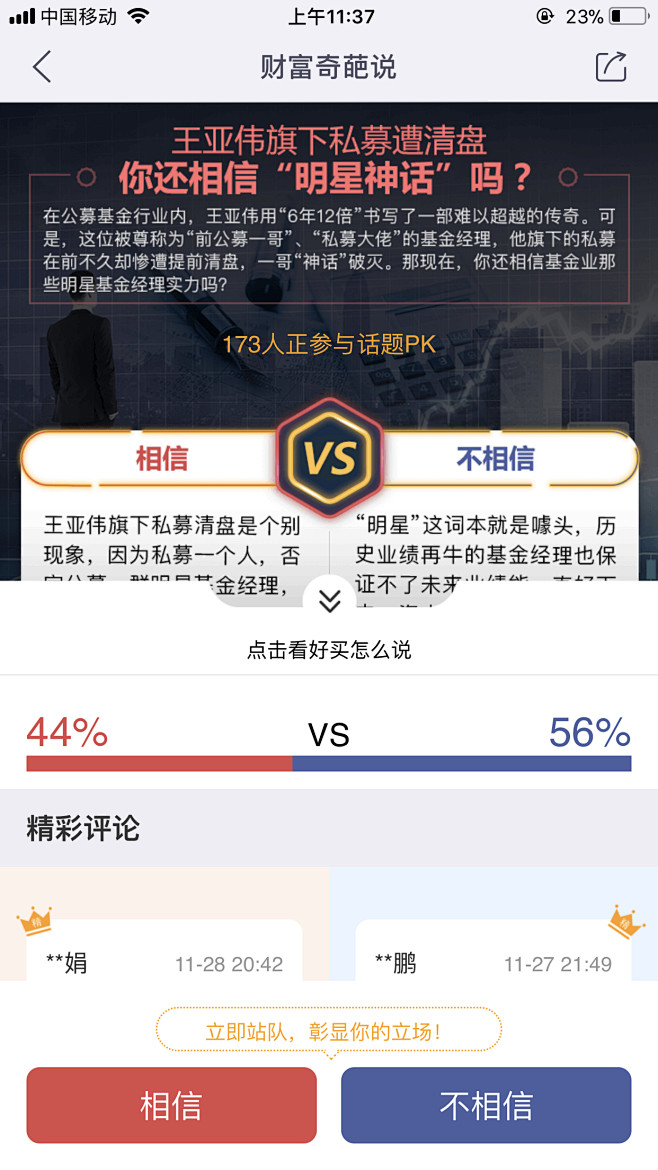
Task: Expand the viewpoints with the double chevron
Action: coord(329,600)
